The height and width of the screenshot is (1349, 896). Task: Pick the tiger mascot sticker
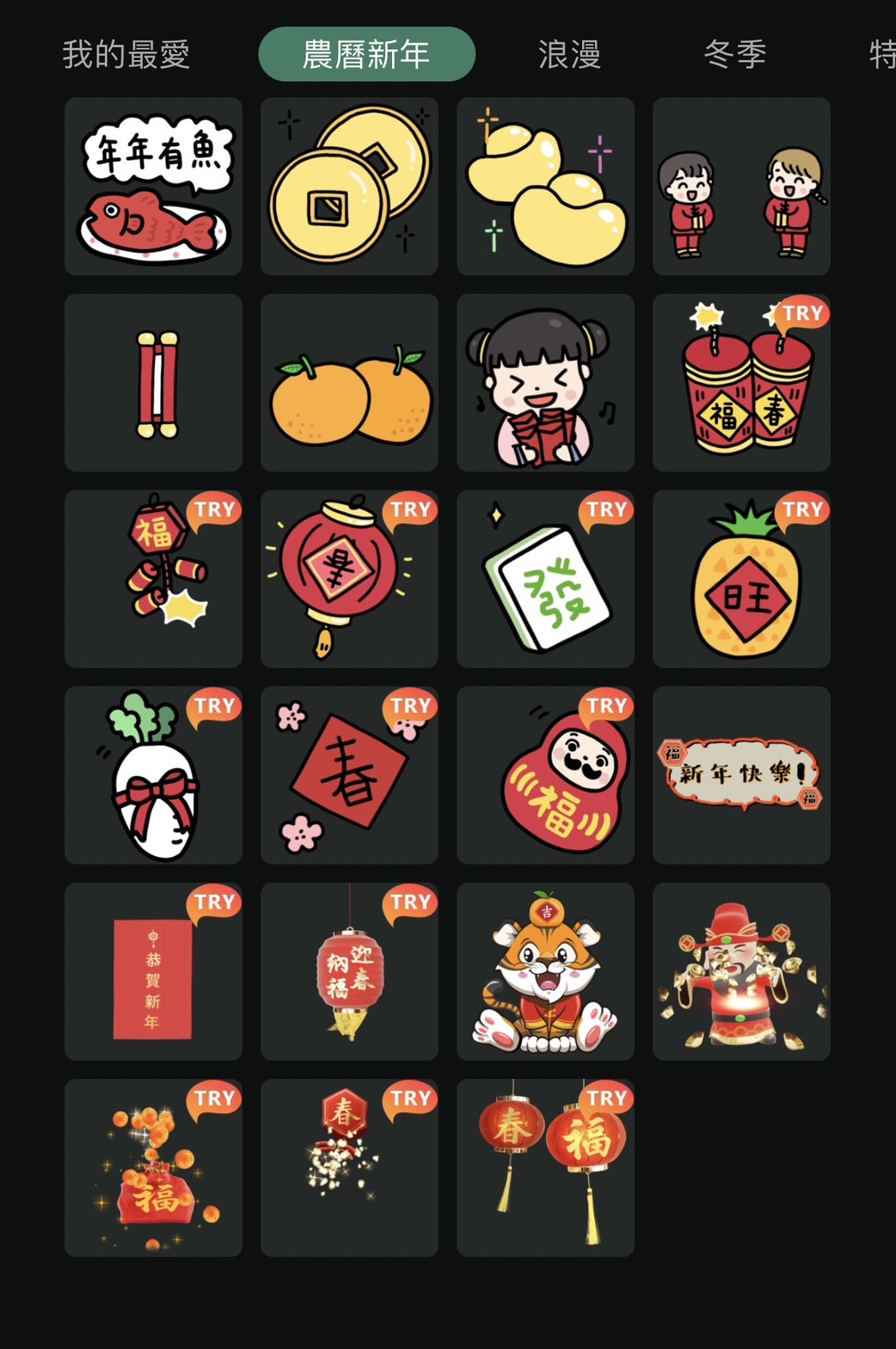pyautogui.click(x=545, y=971)
